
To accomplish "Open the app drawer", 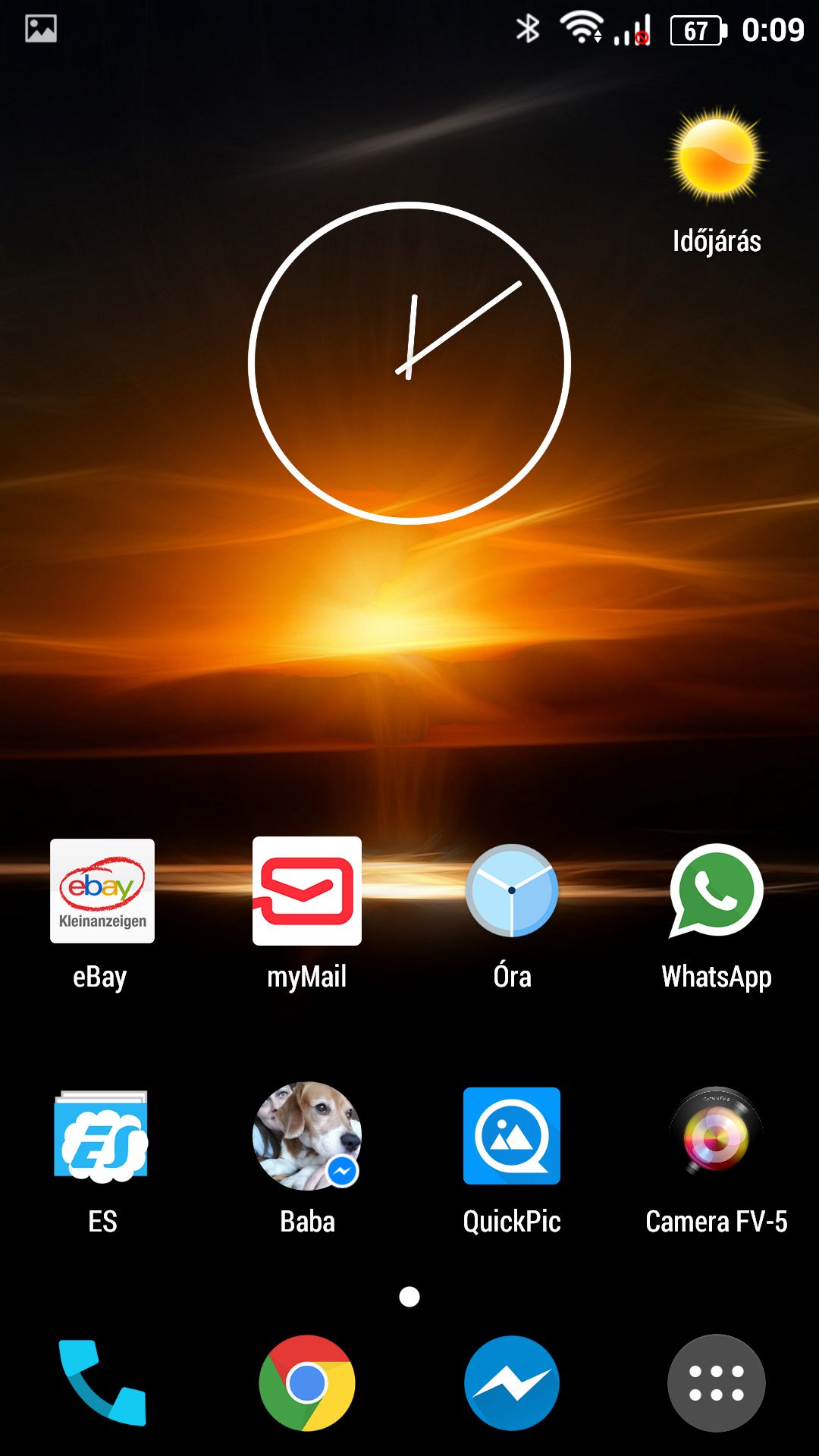I will [717, 1383].
